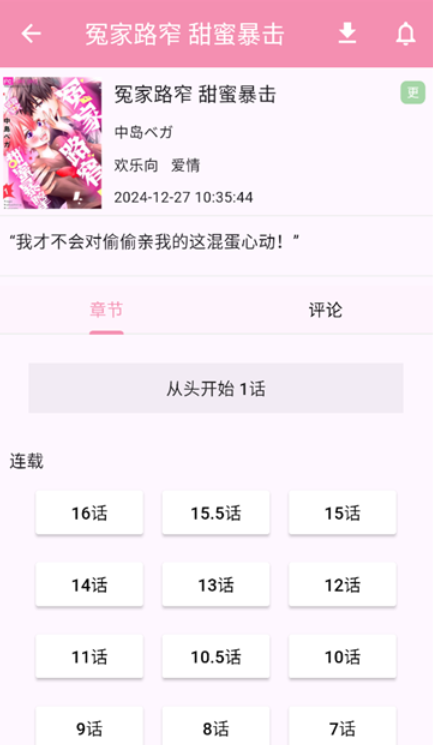Select the 章节 tab
Viewport: 433px width, 745px height.
pyautogui.click(x=106, y=310)
